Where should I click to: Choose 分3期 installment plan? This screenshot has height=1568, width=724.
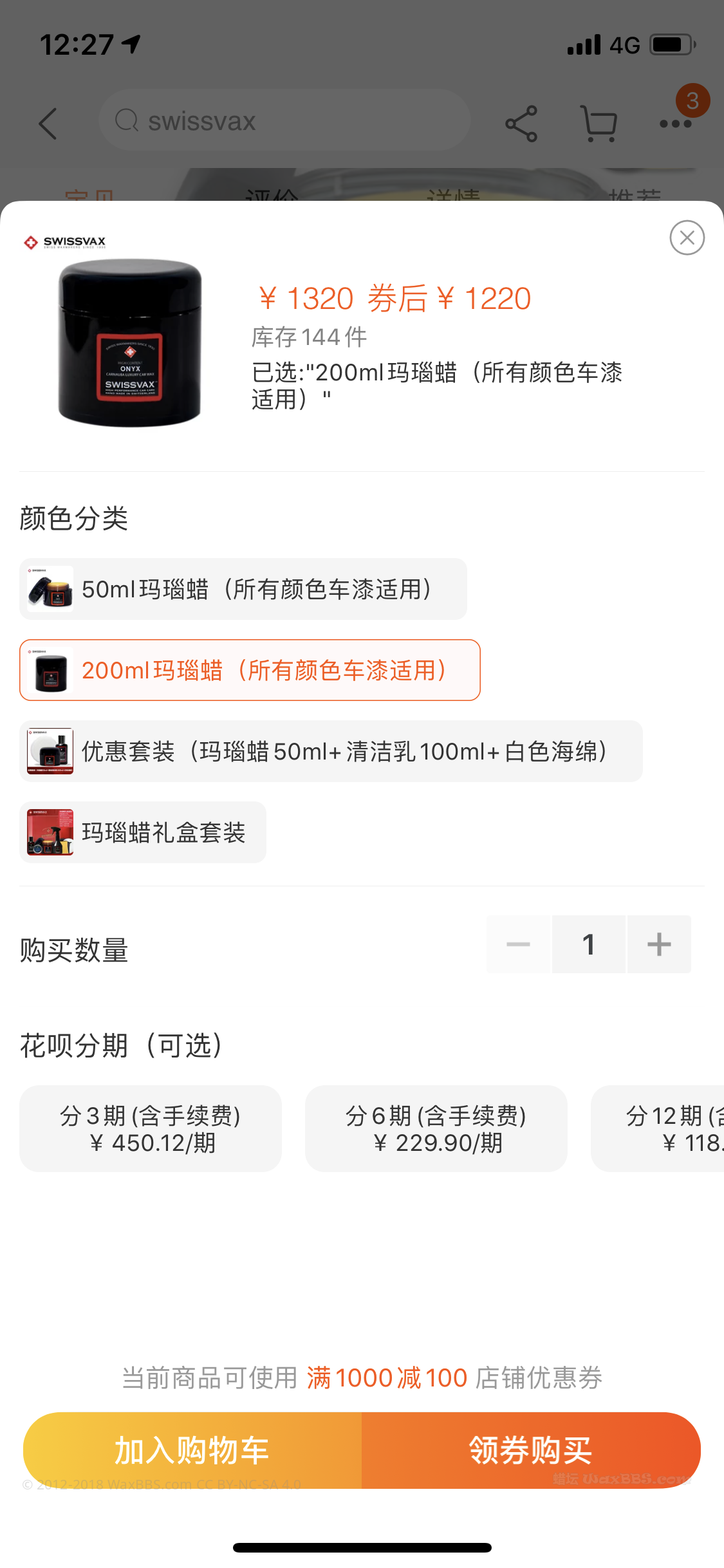point(151,1128)
